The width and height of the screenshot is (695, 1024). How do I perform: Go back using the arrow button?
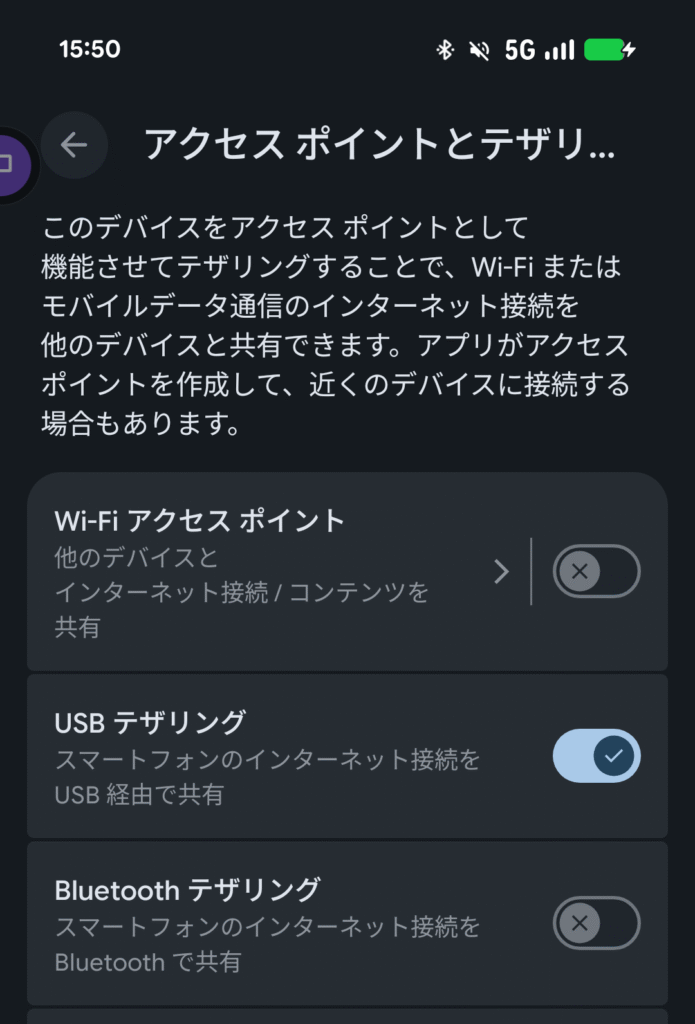pos(74,146)
